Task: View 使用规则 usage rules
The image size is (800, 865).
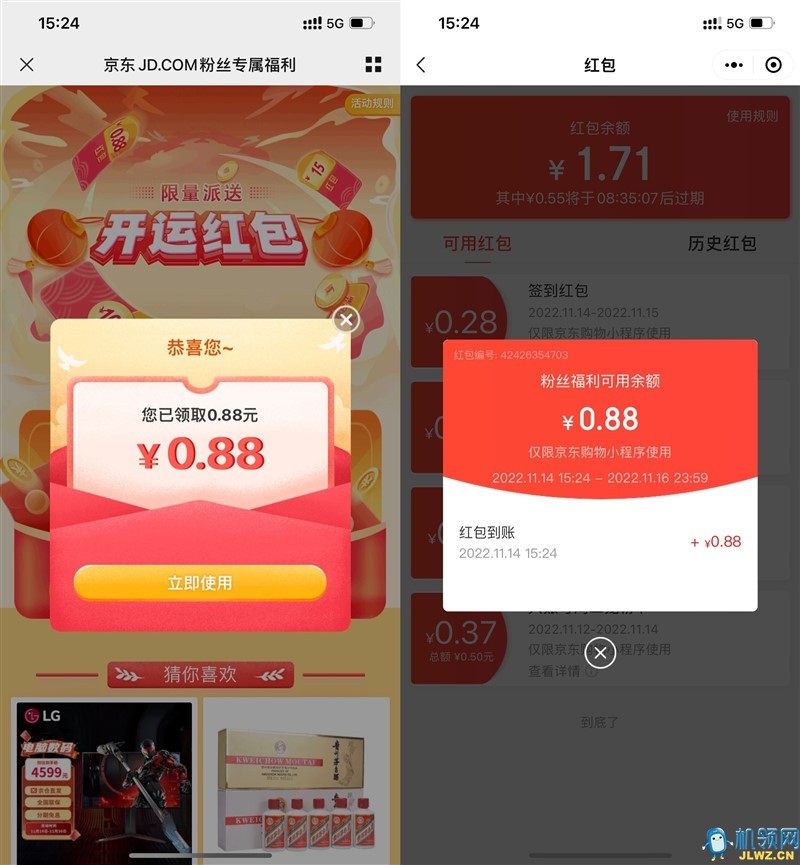Action: pyautogui.click(x=752, y=116)
